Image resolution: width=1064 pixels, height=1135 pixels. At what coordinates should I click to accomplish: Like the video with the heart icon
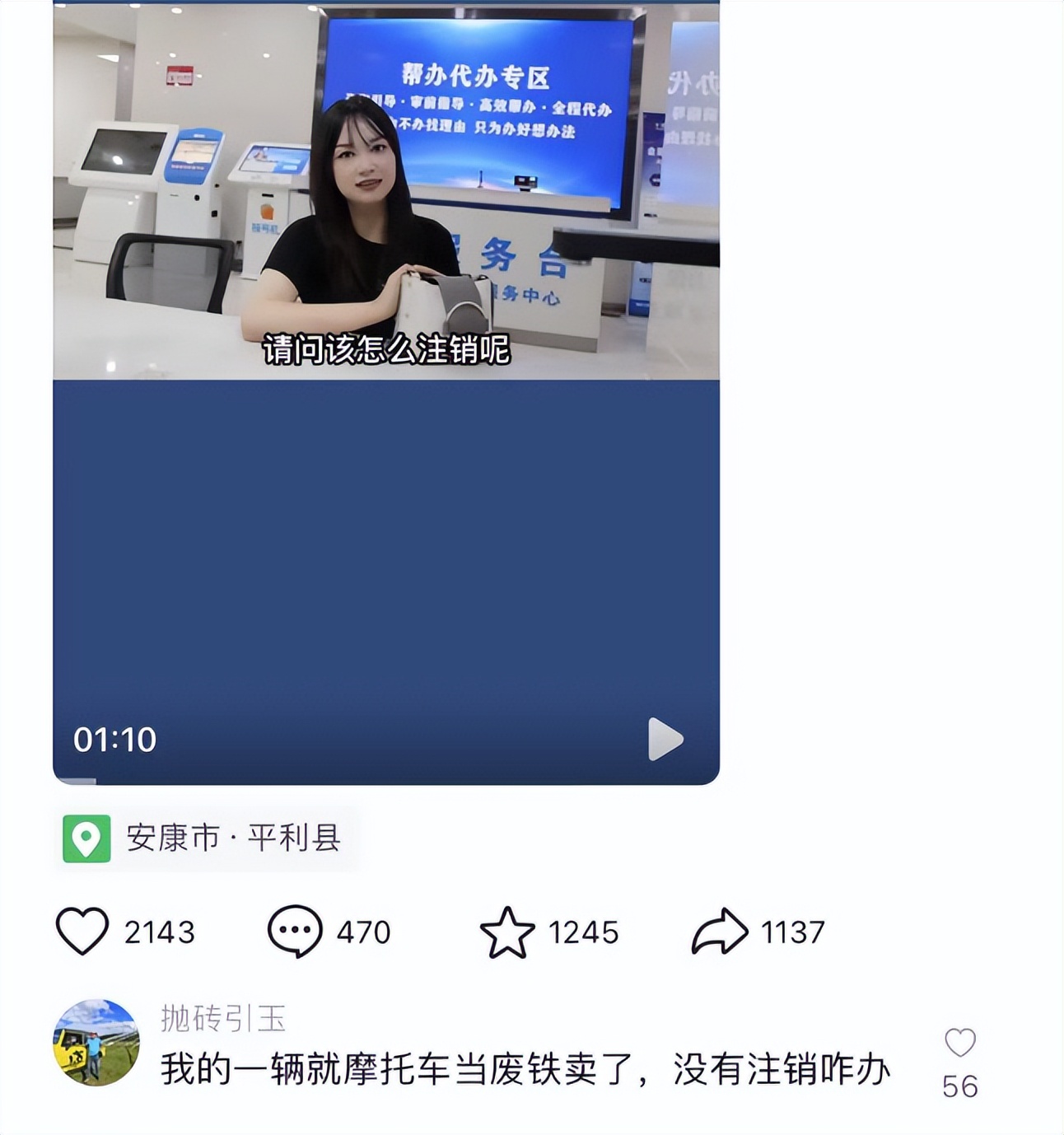(x=84, y=932)
